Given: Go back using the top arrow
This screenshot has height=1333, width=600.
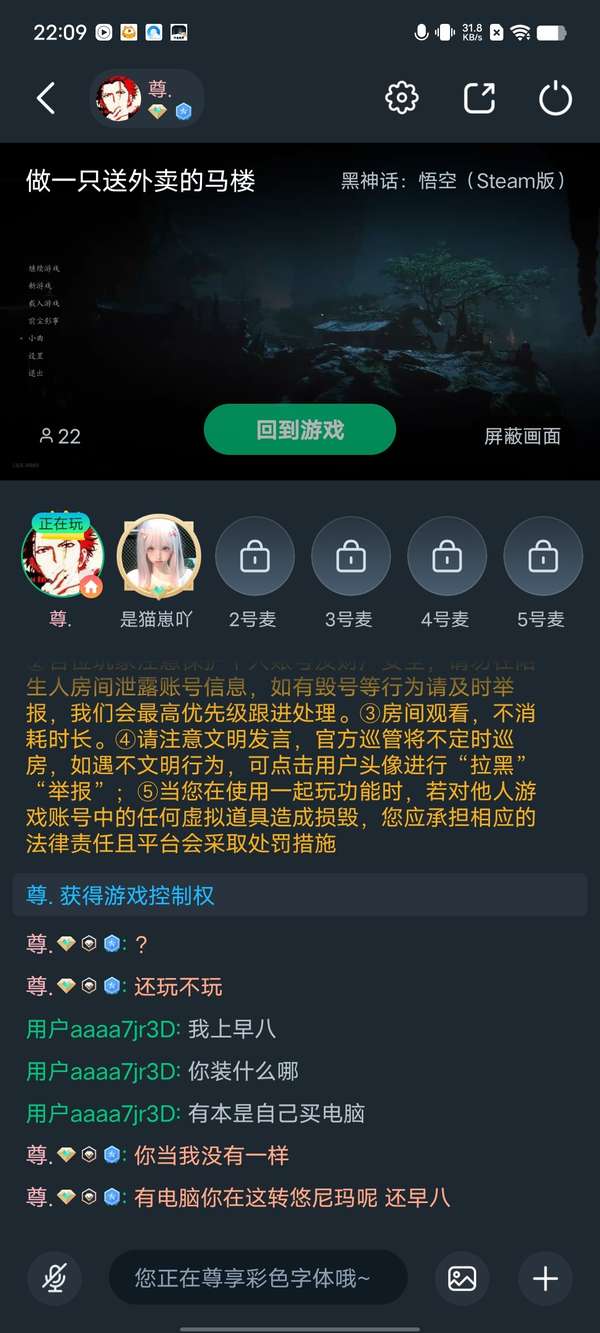Looking at the screenshot, I should [45, 98].
